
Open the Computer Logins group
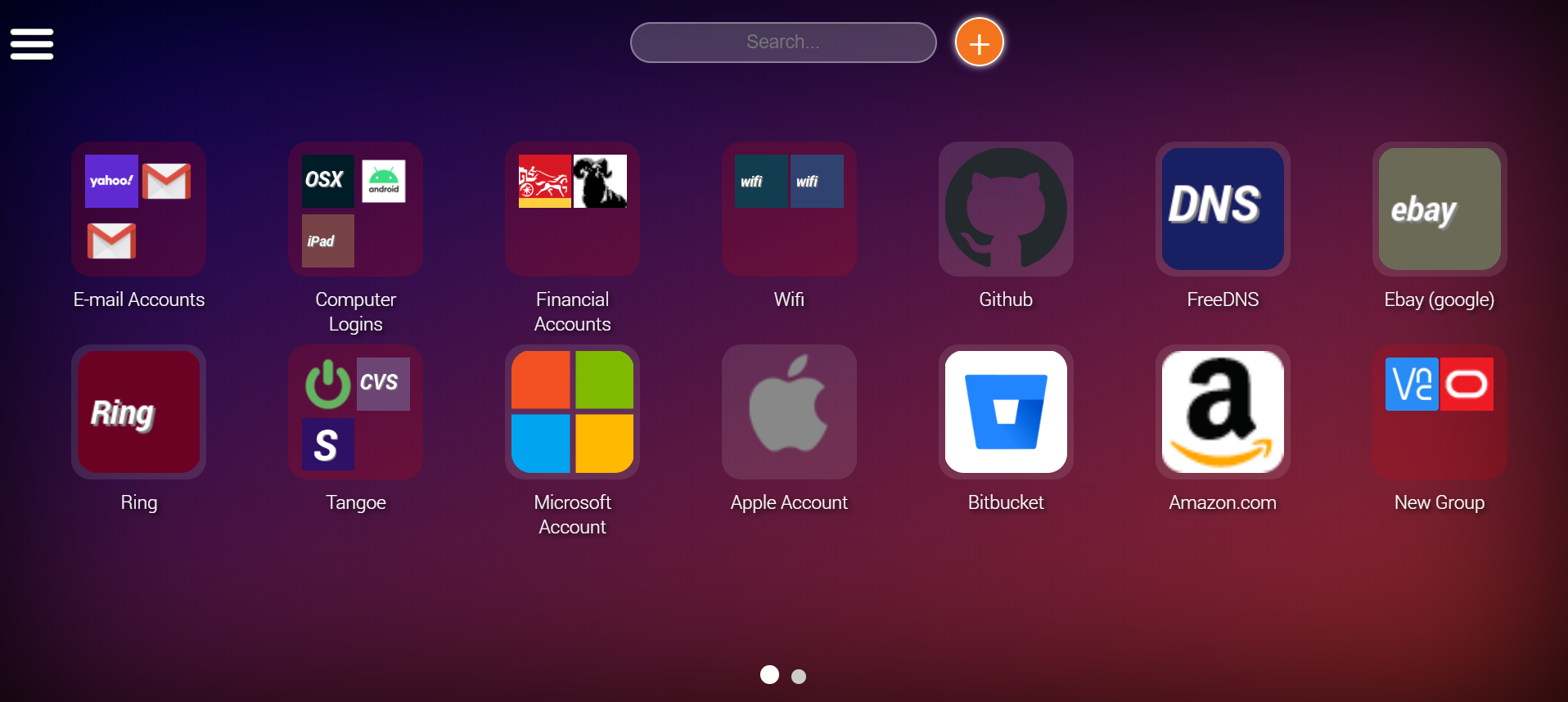click(355, 209)
